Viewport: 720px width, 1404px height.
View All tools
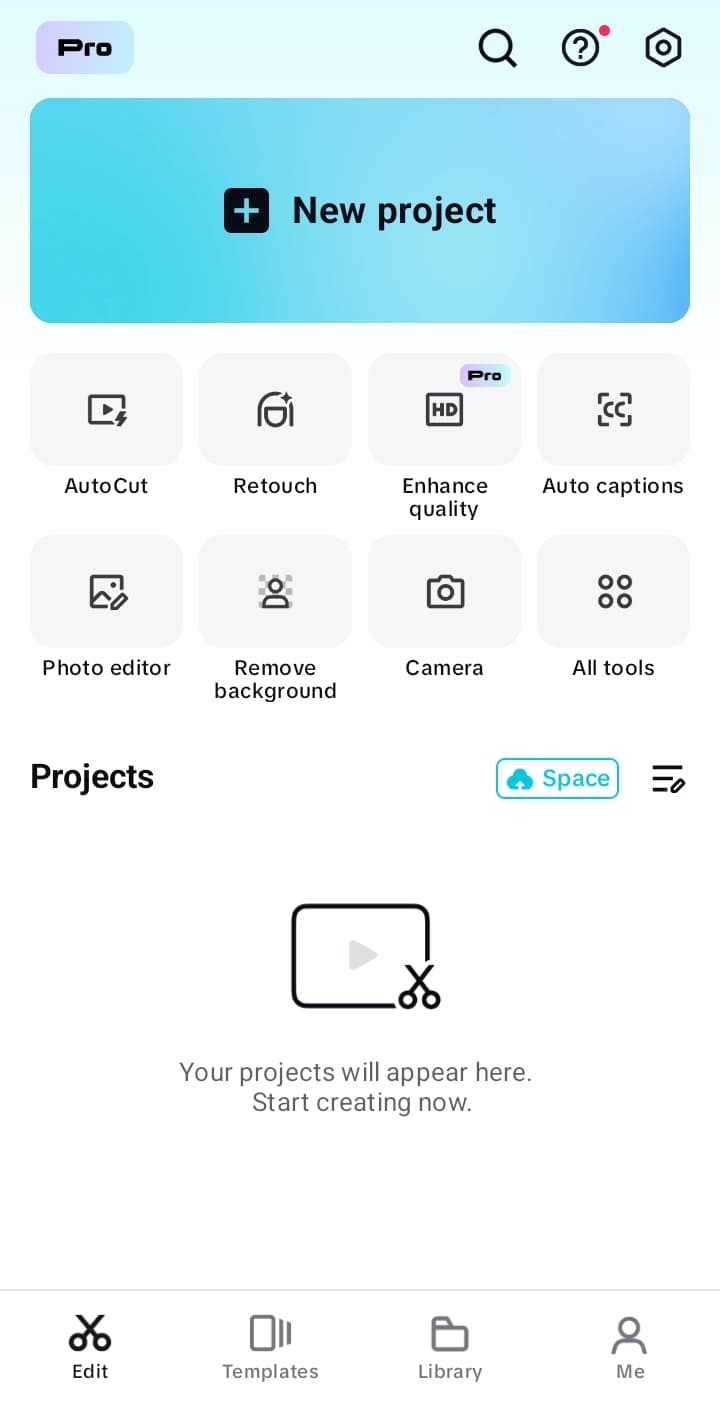(613, 592)
